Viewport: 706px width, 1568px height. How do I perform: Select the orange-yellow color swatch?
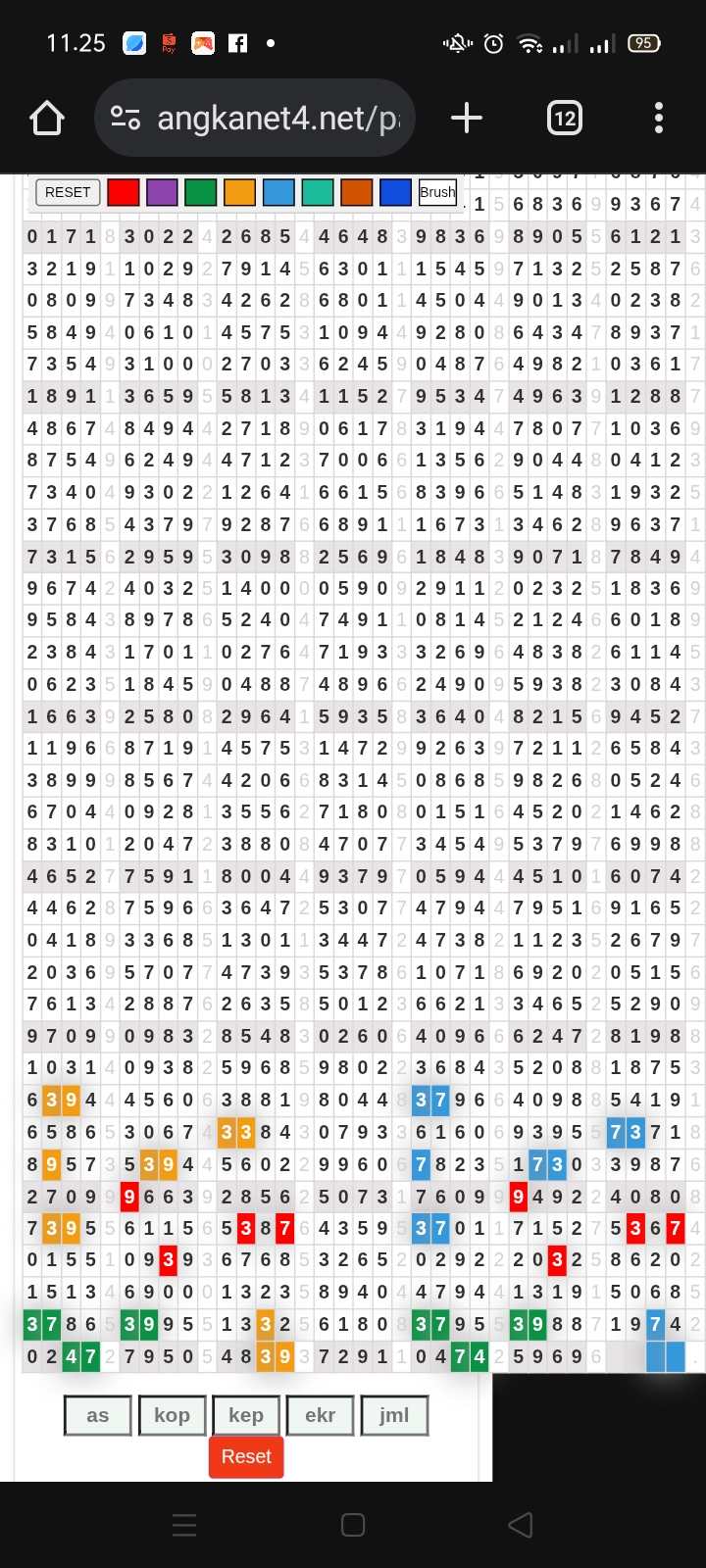pos(239,192)
